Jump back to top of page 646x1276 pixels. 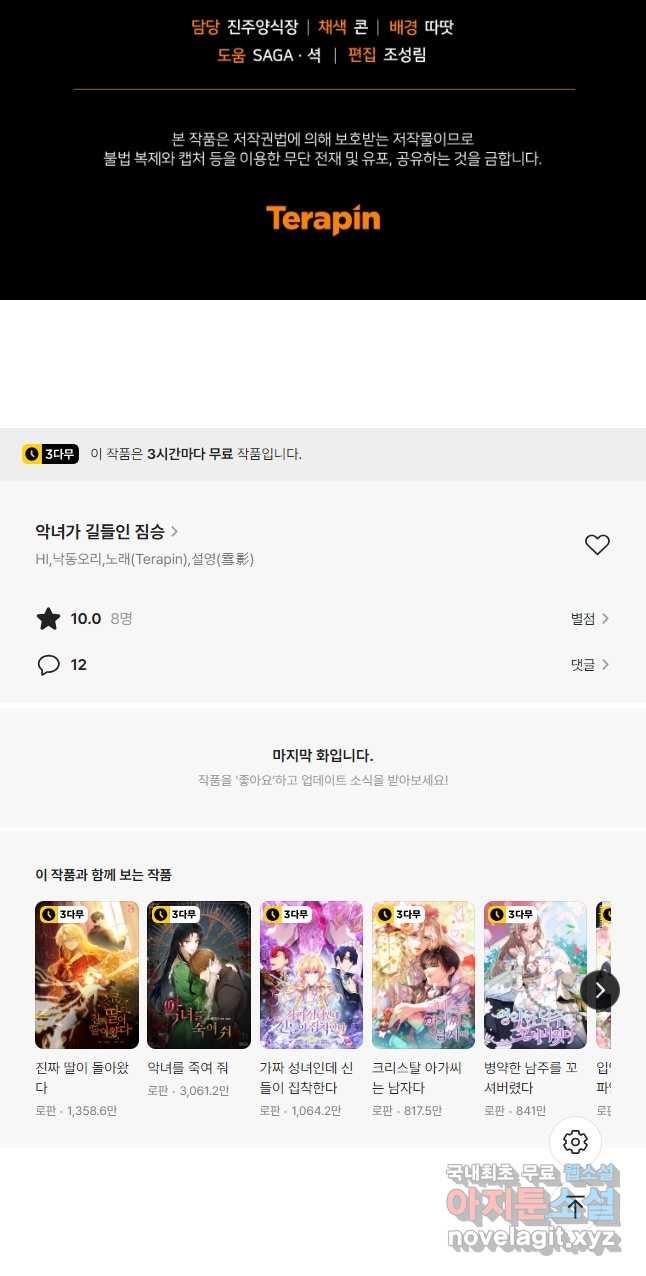tap(575, 1206)
